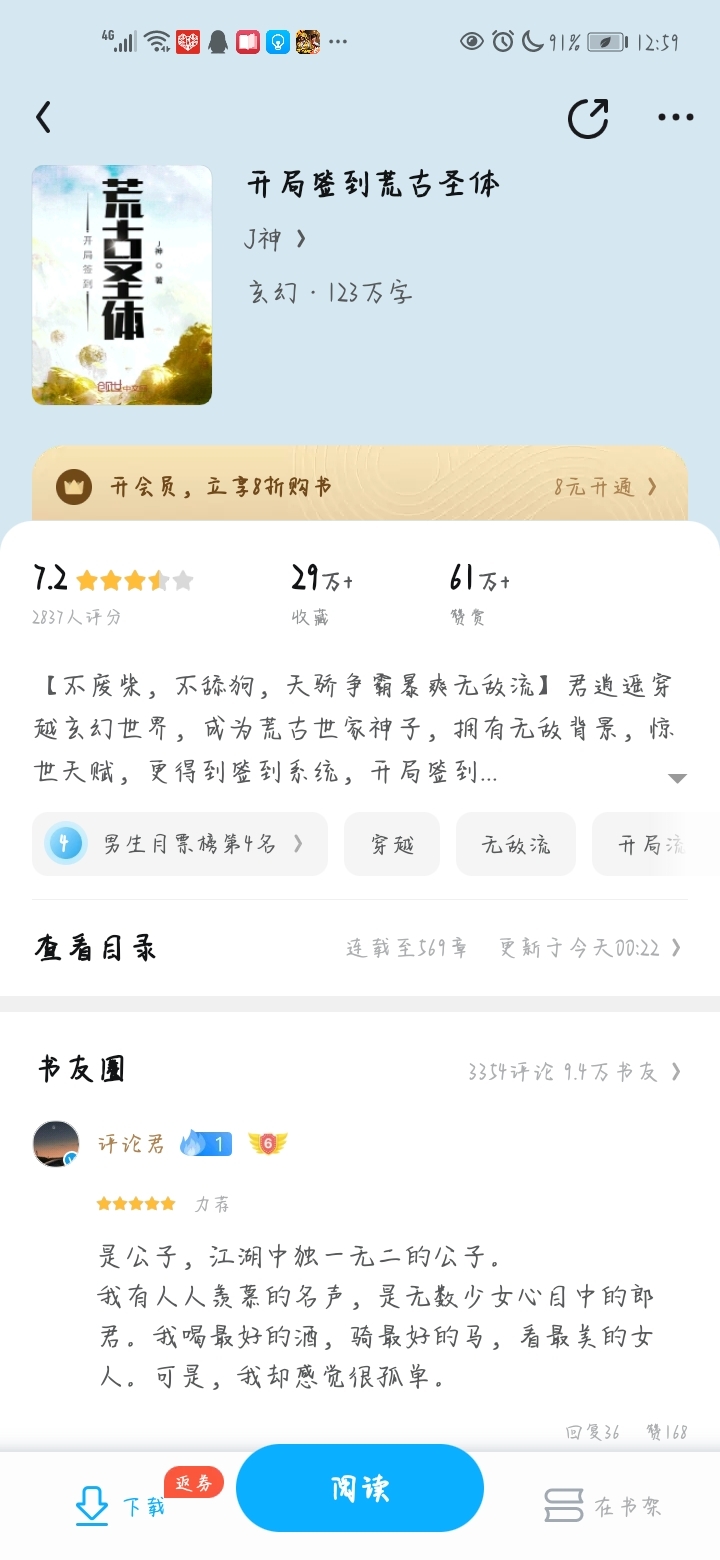
Task: View 评论君's profile avatar
Action: coord(56,1144)
